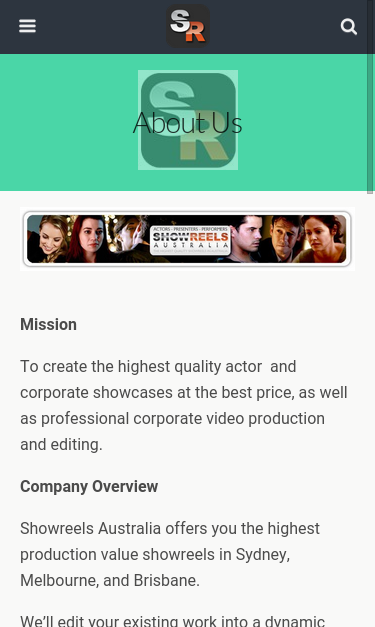Open the hamburger navigation menu
The height and width of the screenshot is (627, 375).
pos(27,26)
